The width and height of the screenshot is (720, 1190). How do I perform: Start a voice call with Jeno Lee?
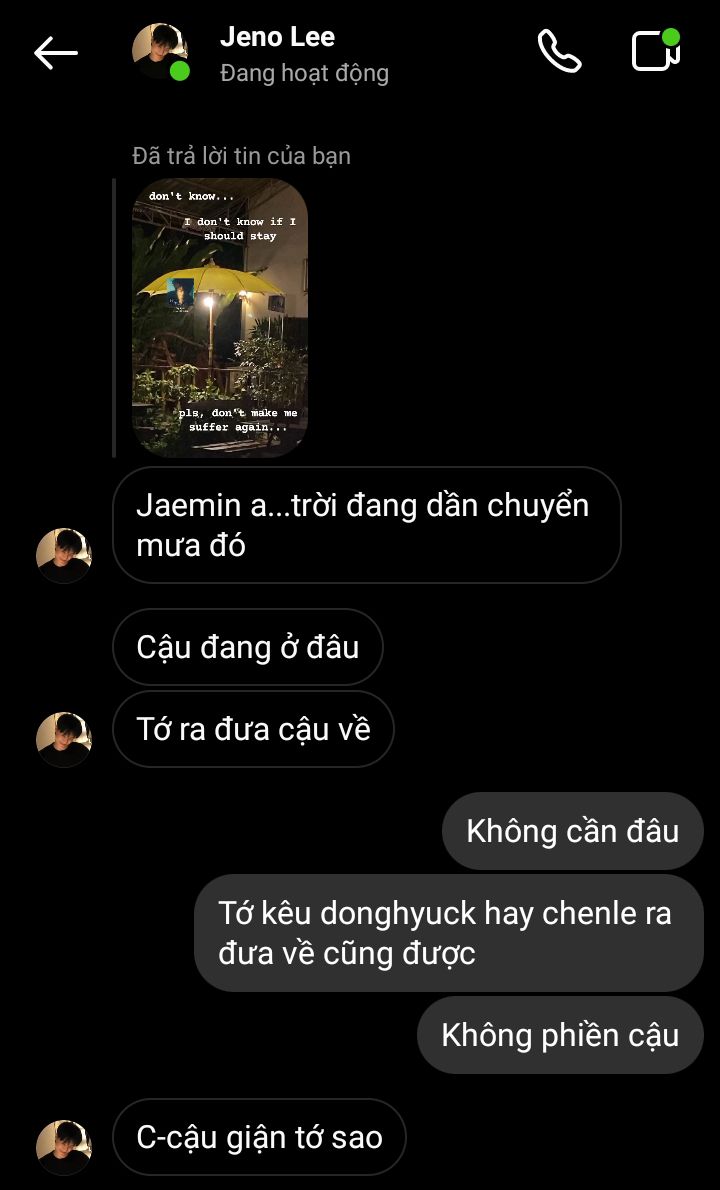(559, 52)
